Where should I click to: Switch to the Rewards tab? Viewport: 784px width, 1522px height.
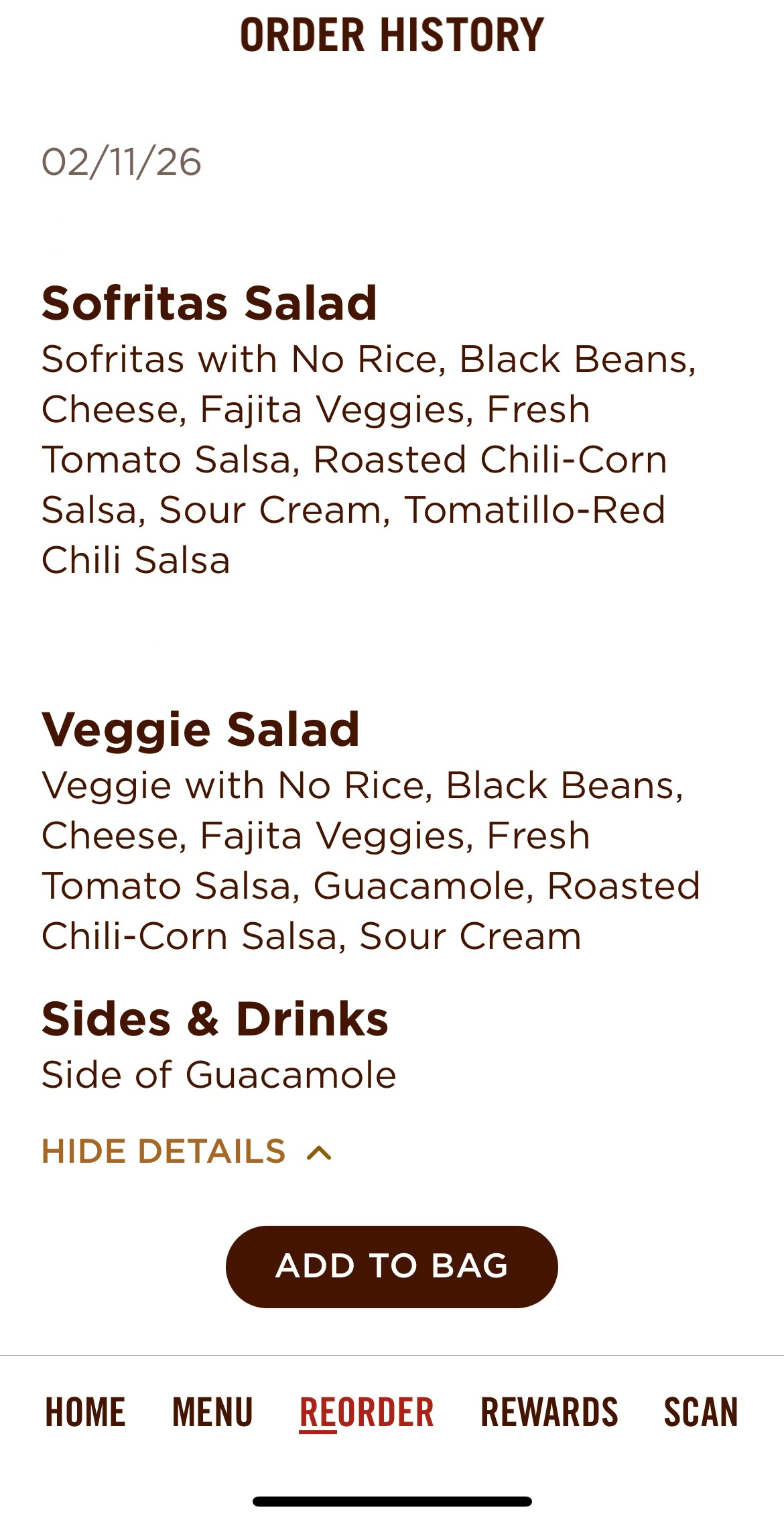(549, 1412)
